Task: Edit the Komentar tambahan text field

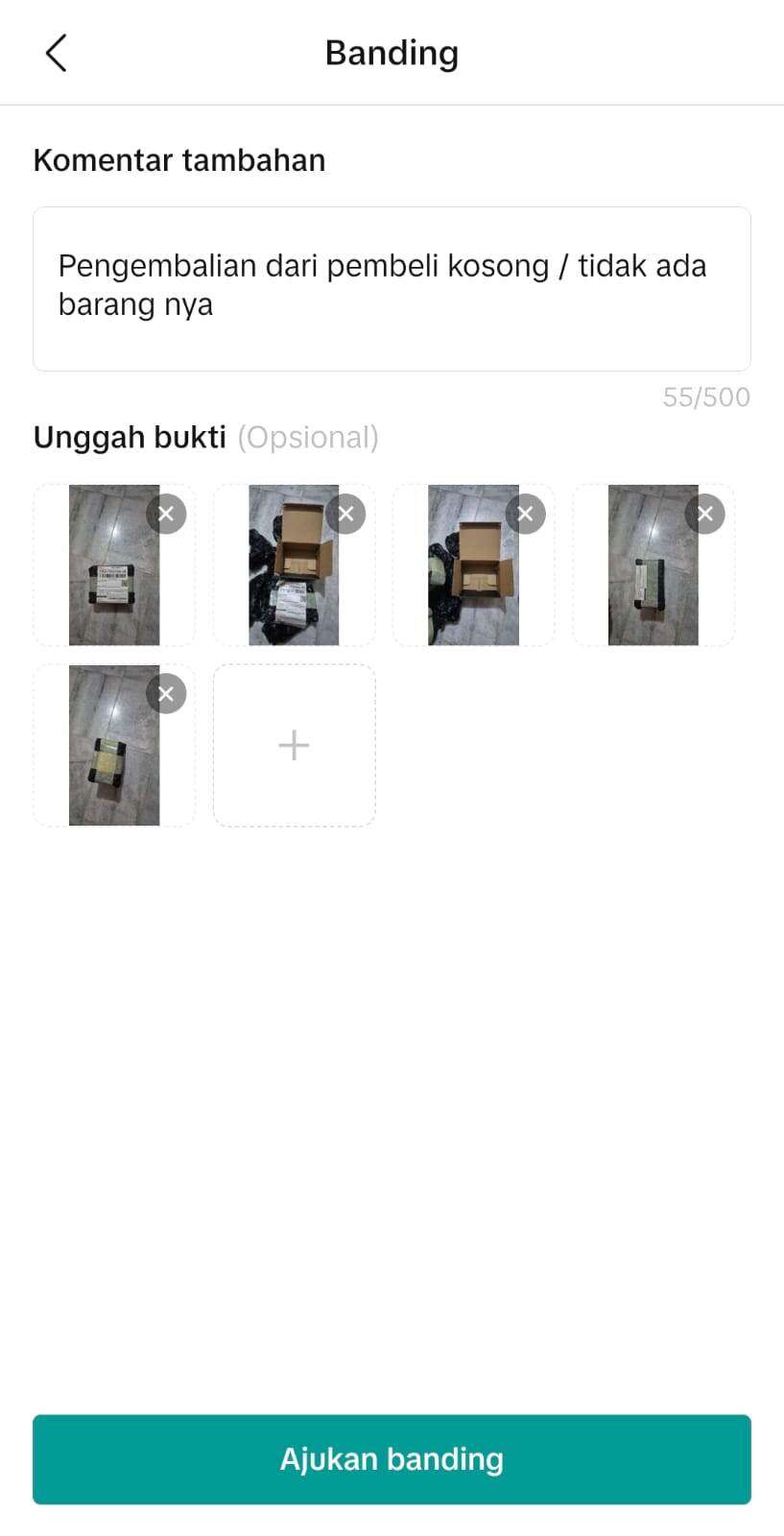Action: coord(392,289)
